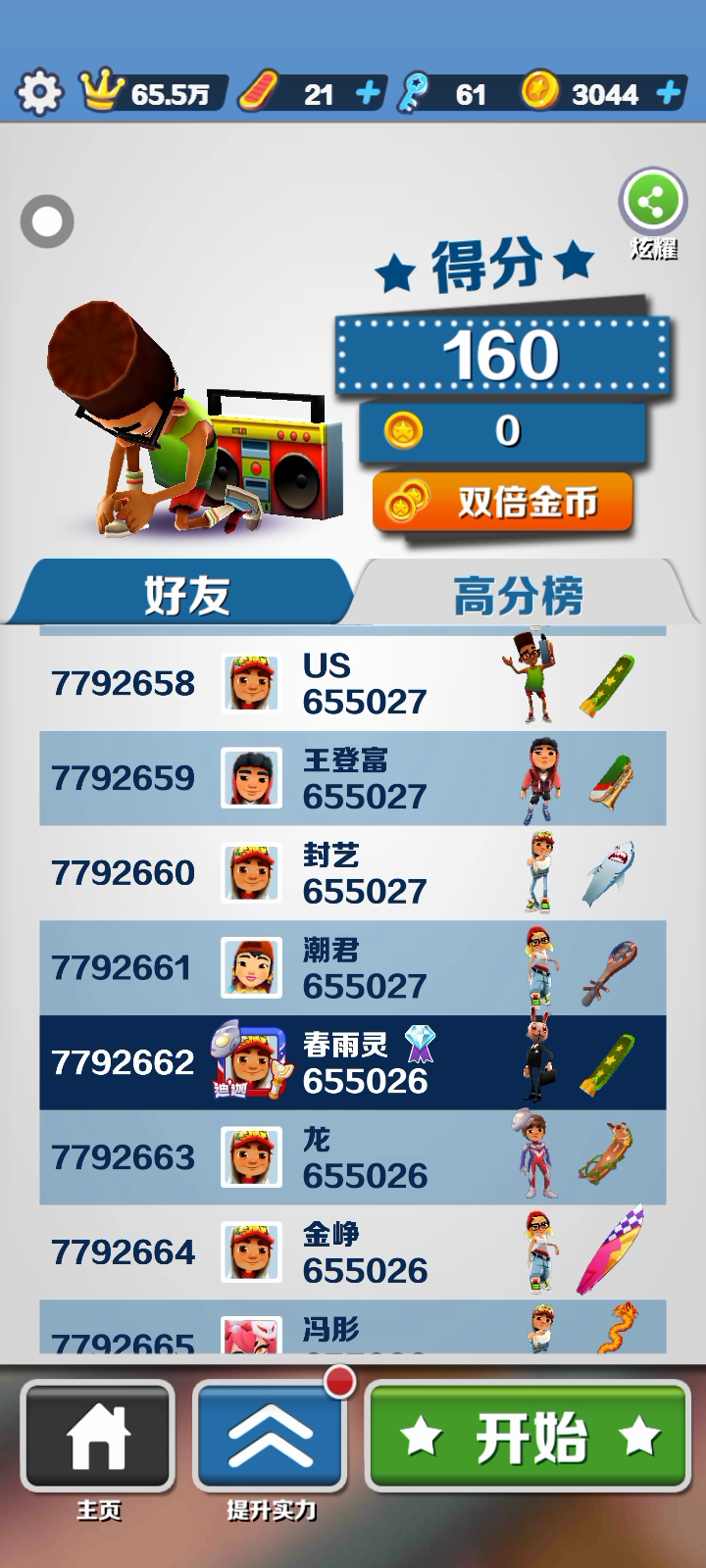Open US leaderboard entry
This screenshot has height=1568, width=706.
pyautogui.click(x=353, y=683)
